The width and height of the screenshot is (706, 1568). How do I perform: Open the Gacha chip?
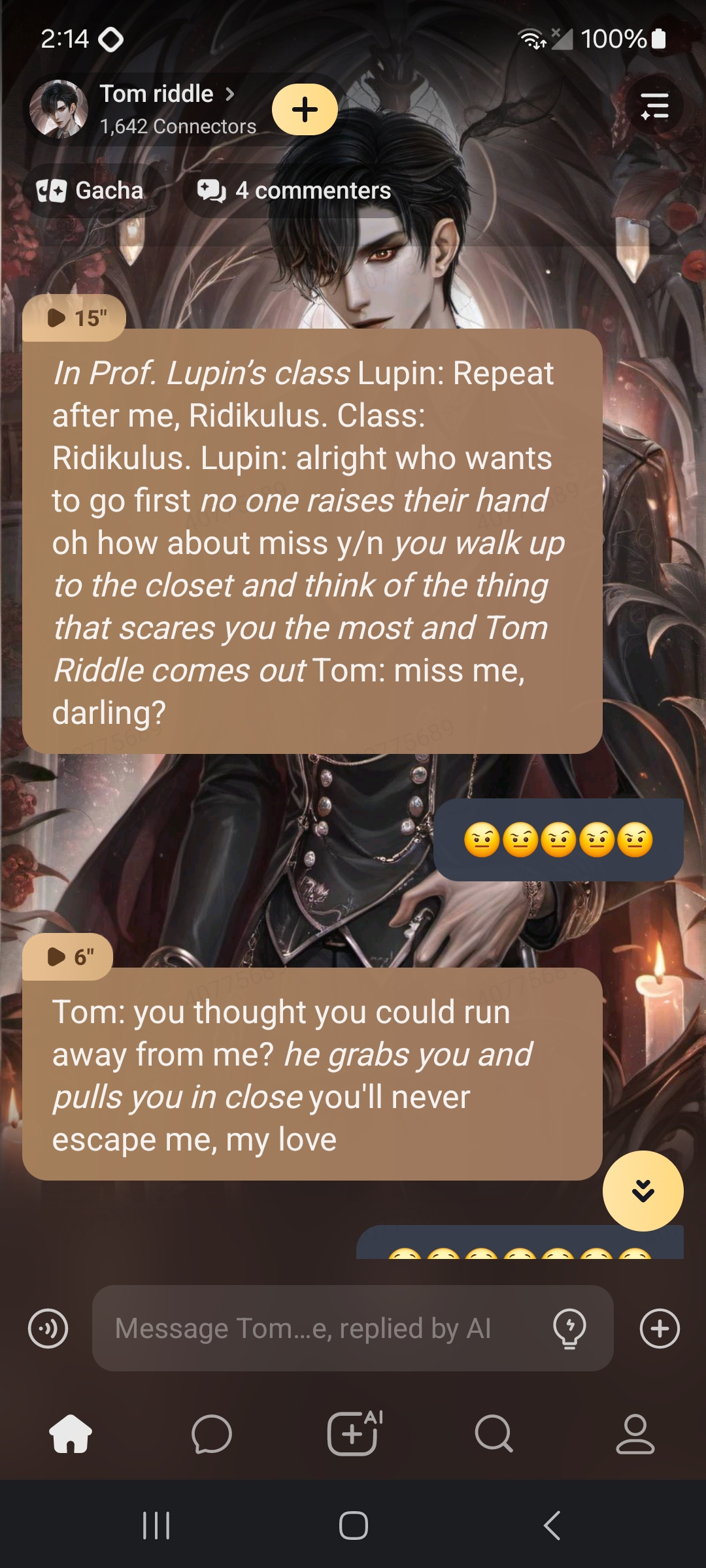pos(92,191)
